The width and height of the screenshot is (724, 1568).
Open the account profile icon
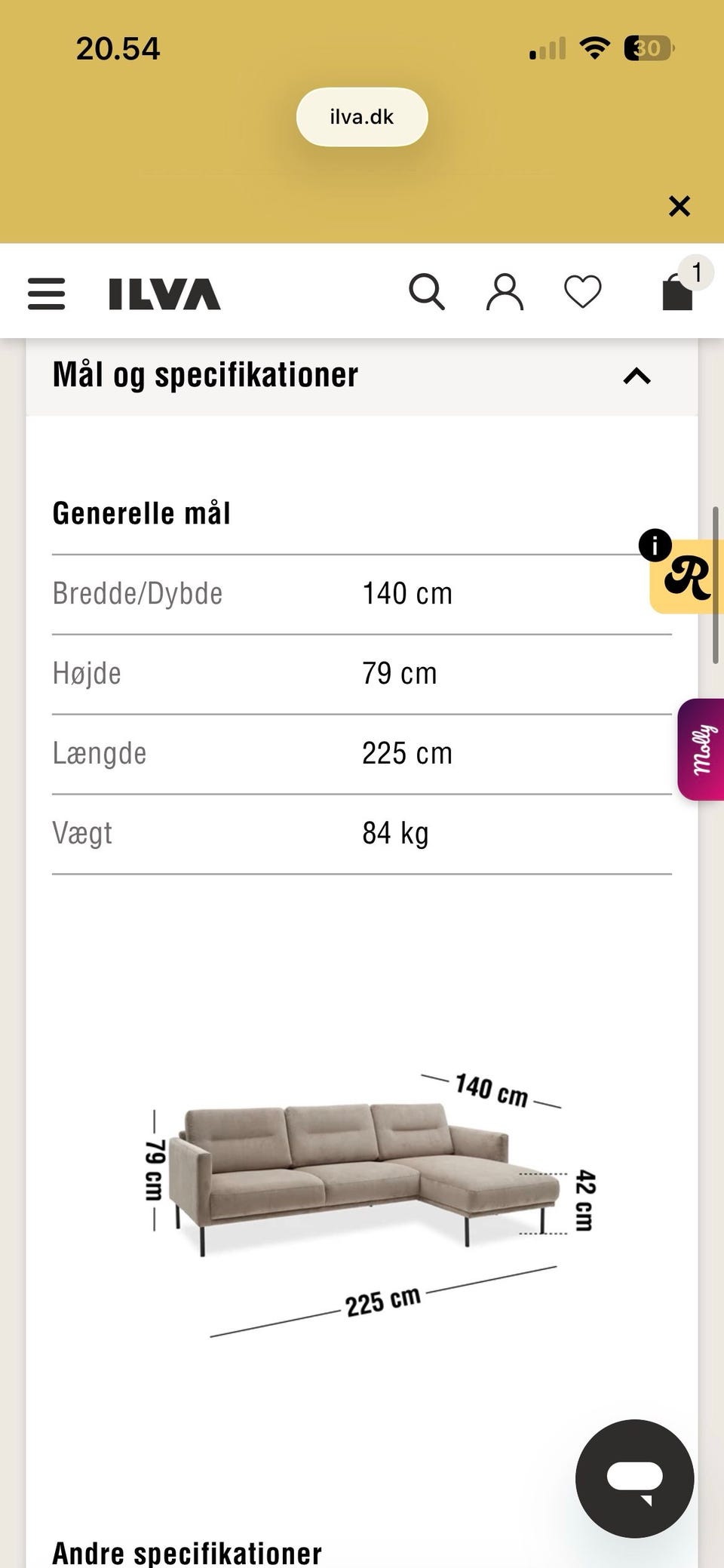pyautogui.click(x=505, y=292)
